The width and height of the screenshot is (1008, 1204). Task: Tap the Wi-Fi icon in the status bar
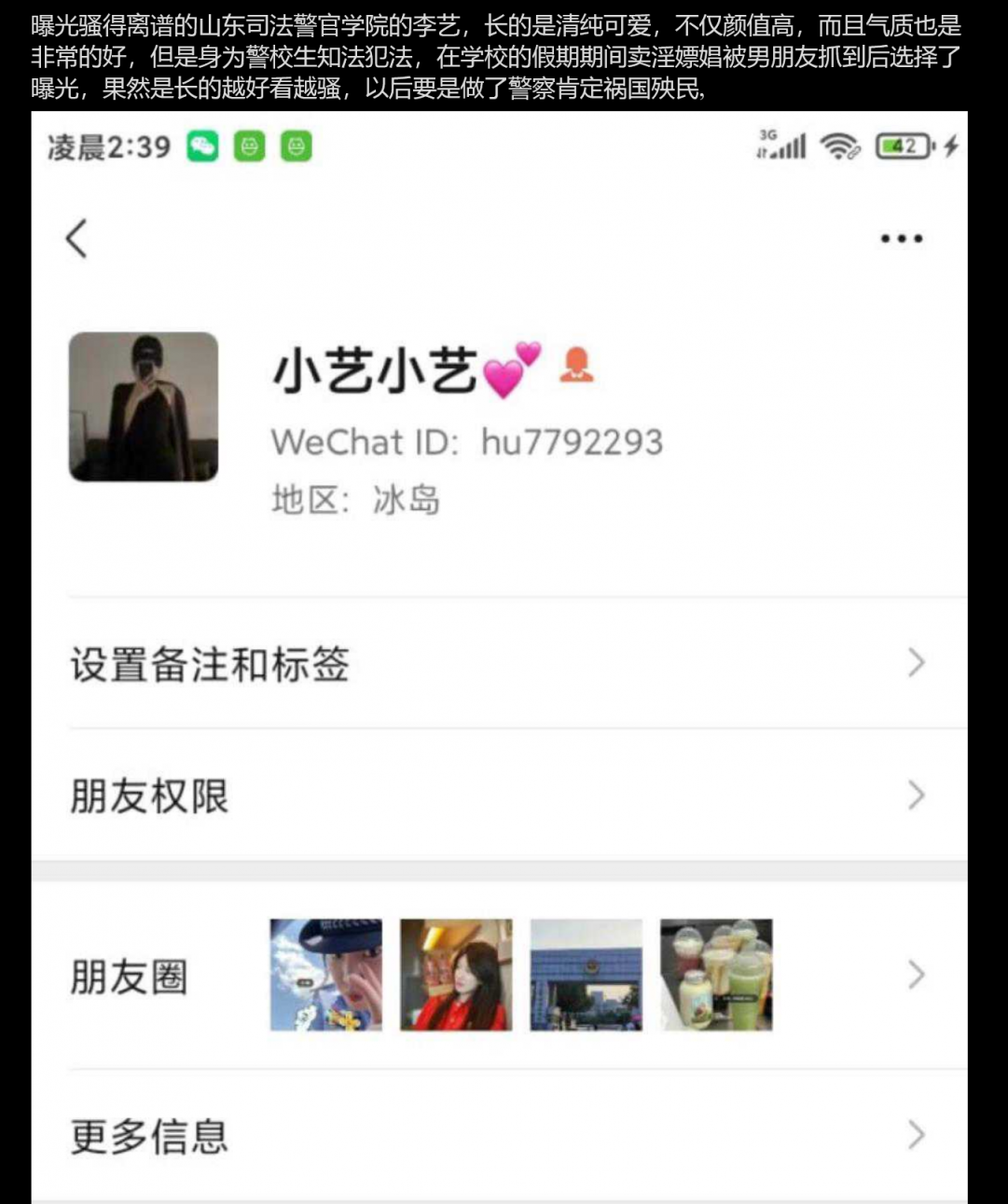[x=838, y=146]
